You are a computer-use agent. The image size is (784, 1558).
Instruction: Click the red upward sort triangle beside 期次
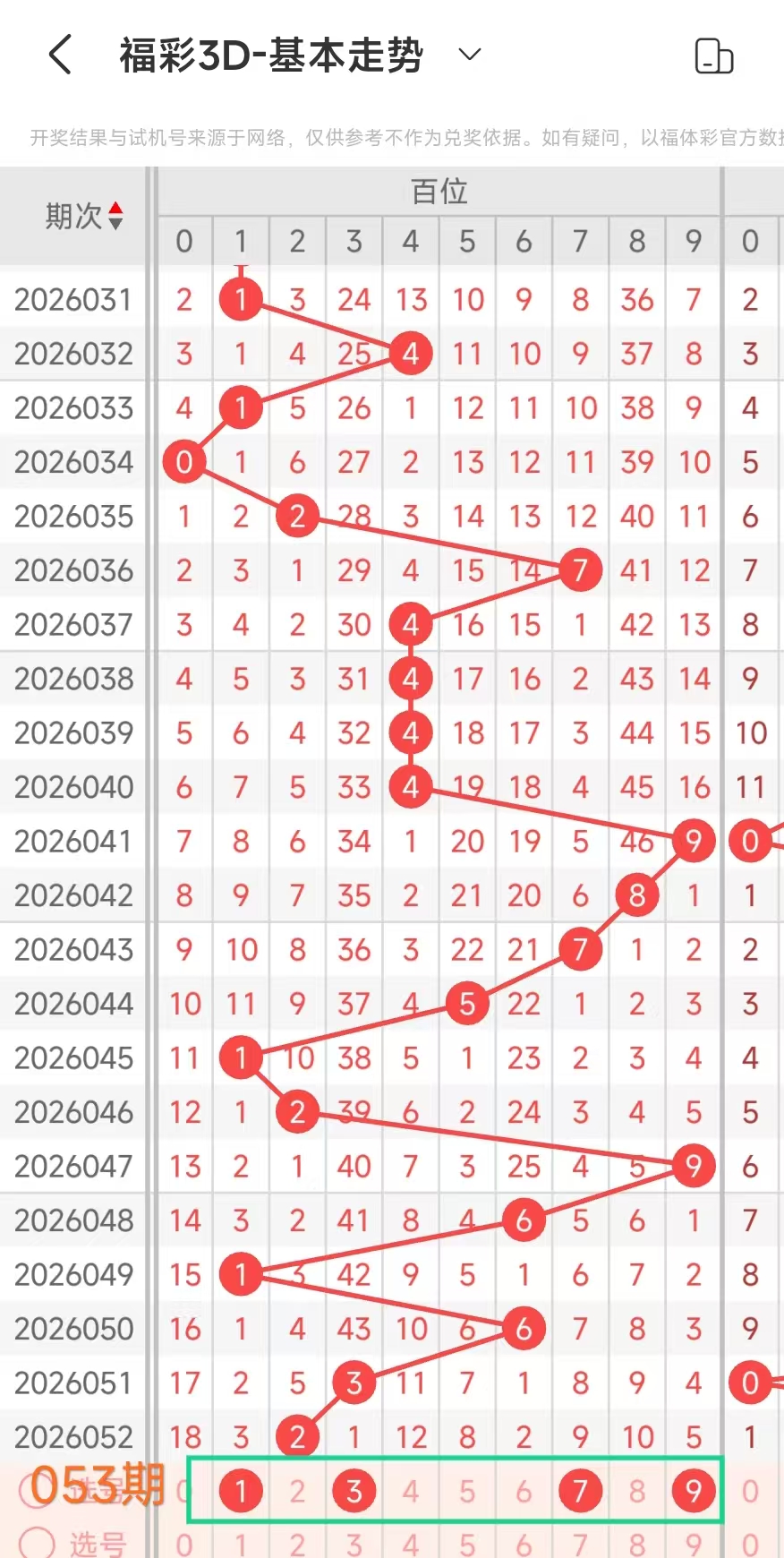116,208
